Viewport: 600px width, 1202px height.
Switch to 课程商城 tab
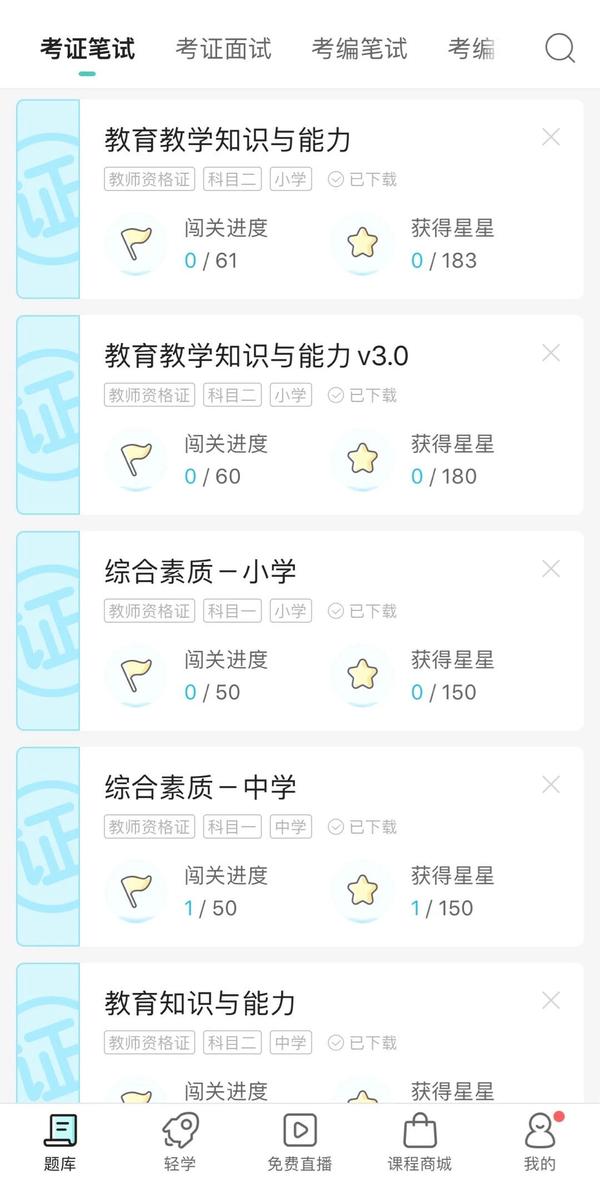pyautogui.click(x=420, y=1143)
